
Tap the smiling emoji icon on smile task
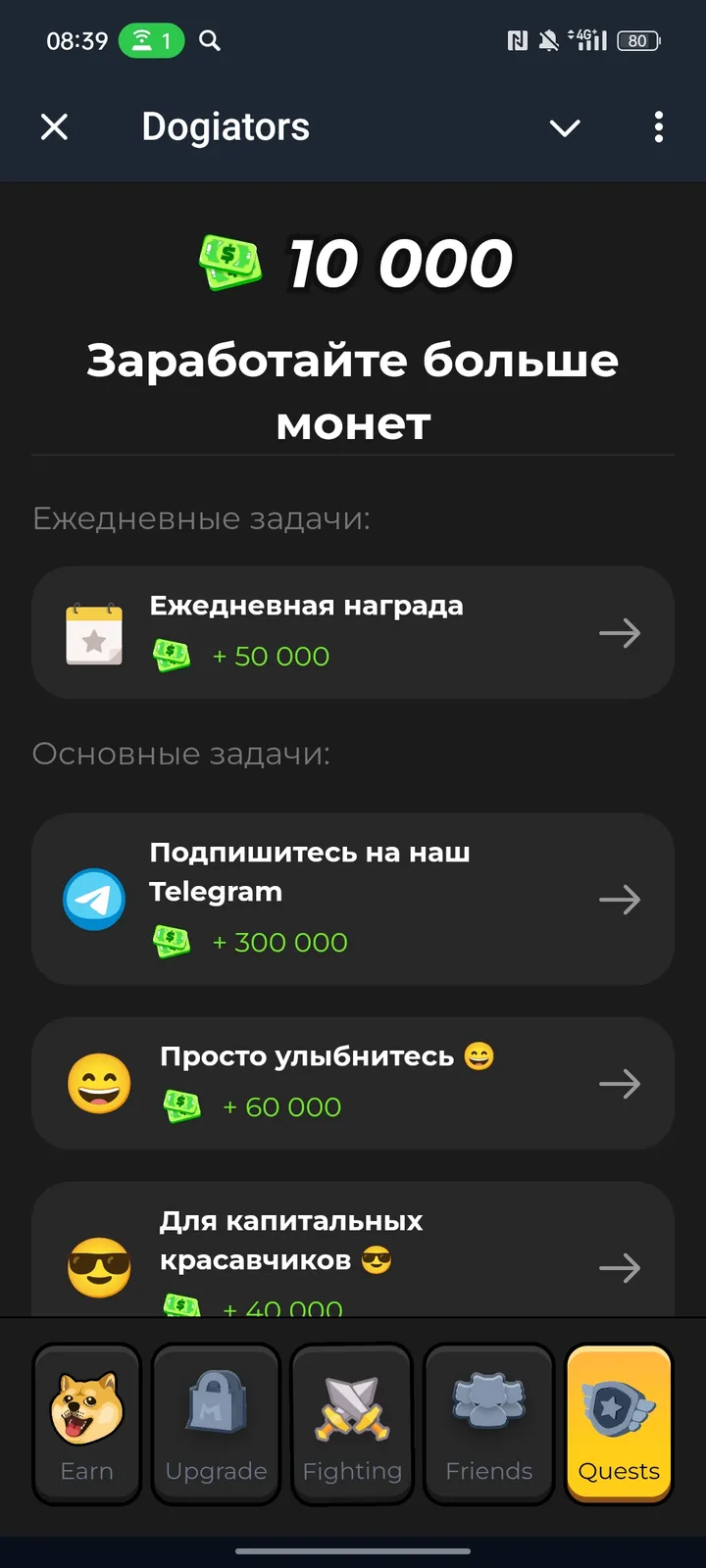[98, 1083]
